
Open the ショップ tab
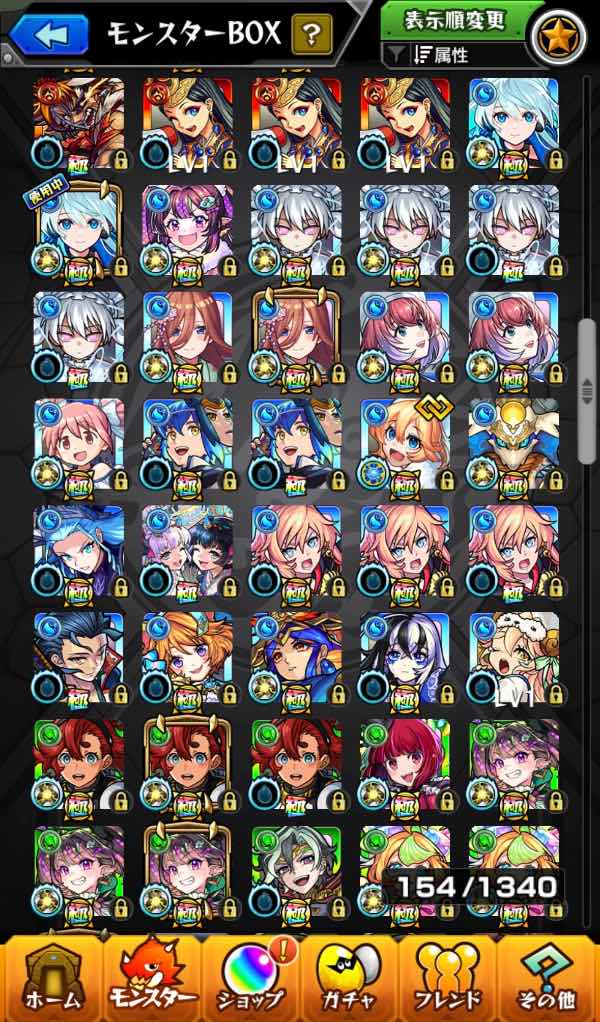click(250, 978)
